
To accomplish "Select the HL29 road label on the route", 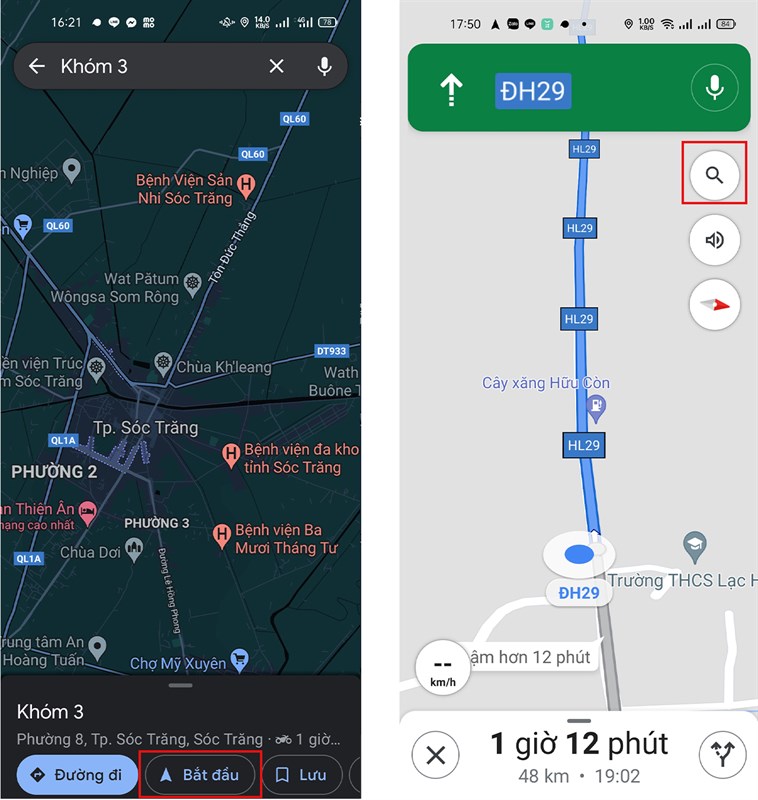I will 581,318.
